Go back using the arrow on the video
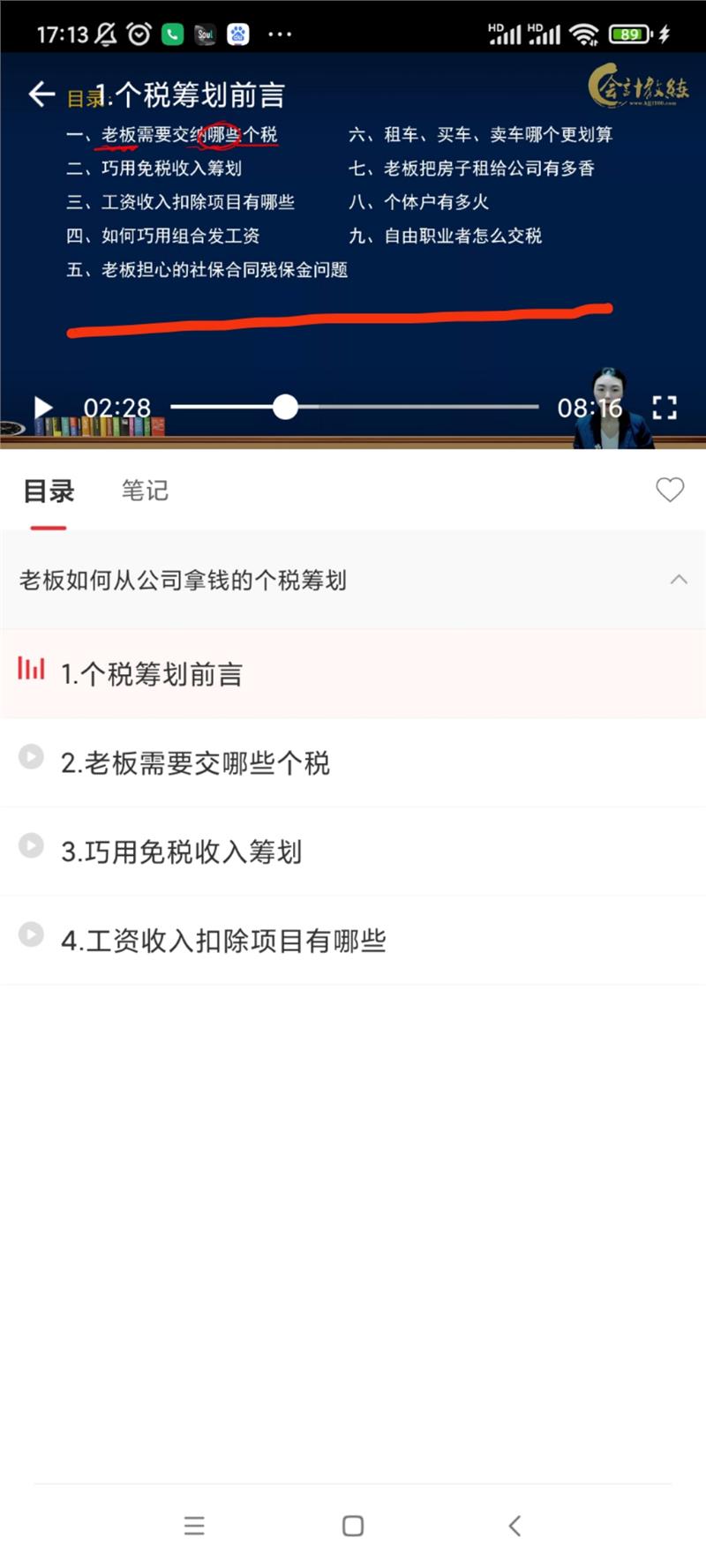Image resolution: width=706 pixels, height=1568 pixels. point(41,94)
